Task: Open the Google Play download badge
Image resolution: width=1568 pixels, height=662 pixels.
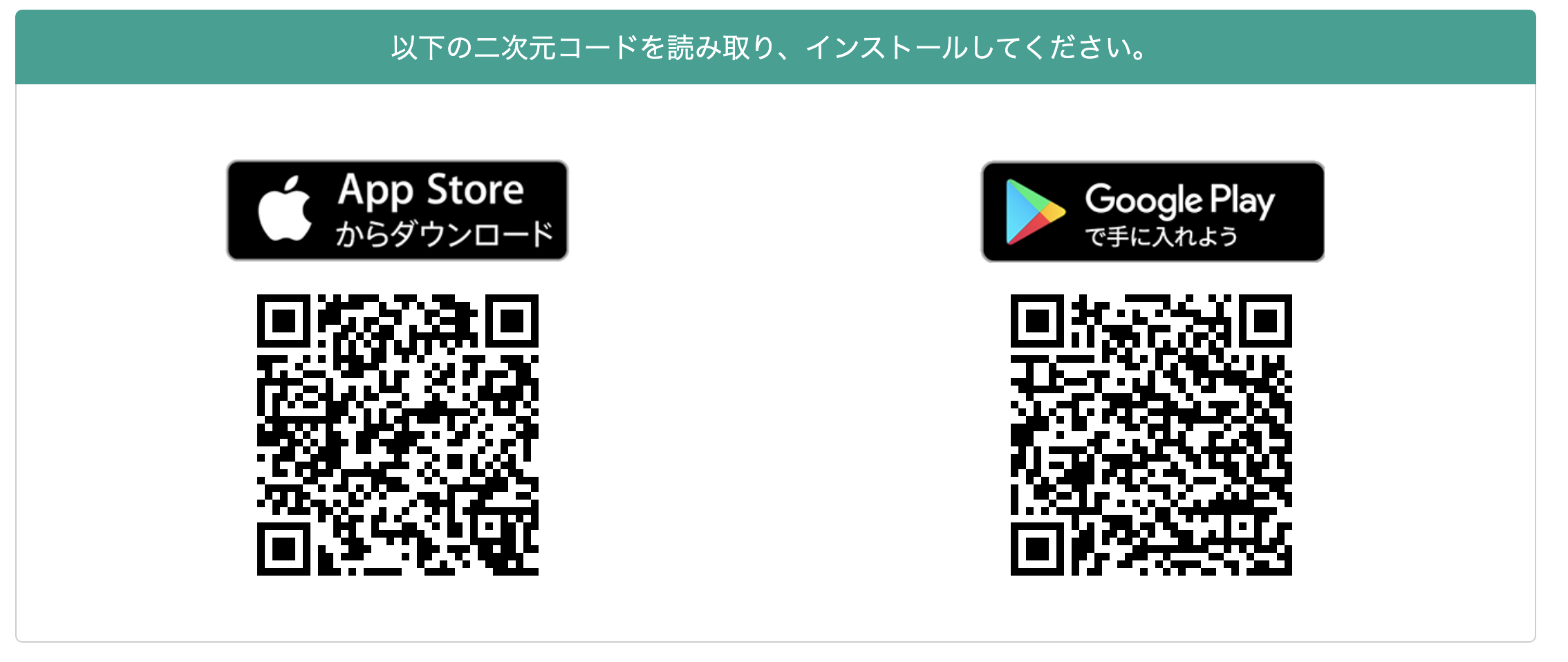Action: (x=1152, y=211)
